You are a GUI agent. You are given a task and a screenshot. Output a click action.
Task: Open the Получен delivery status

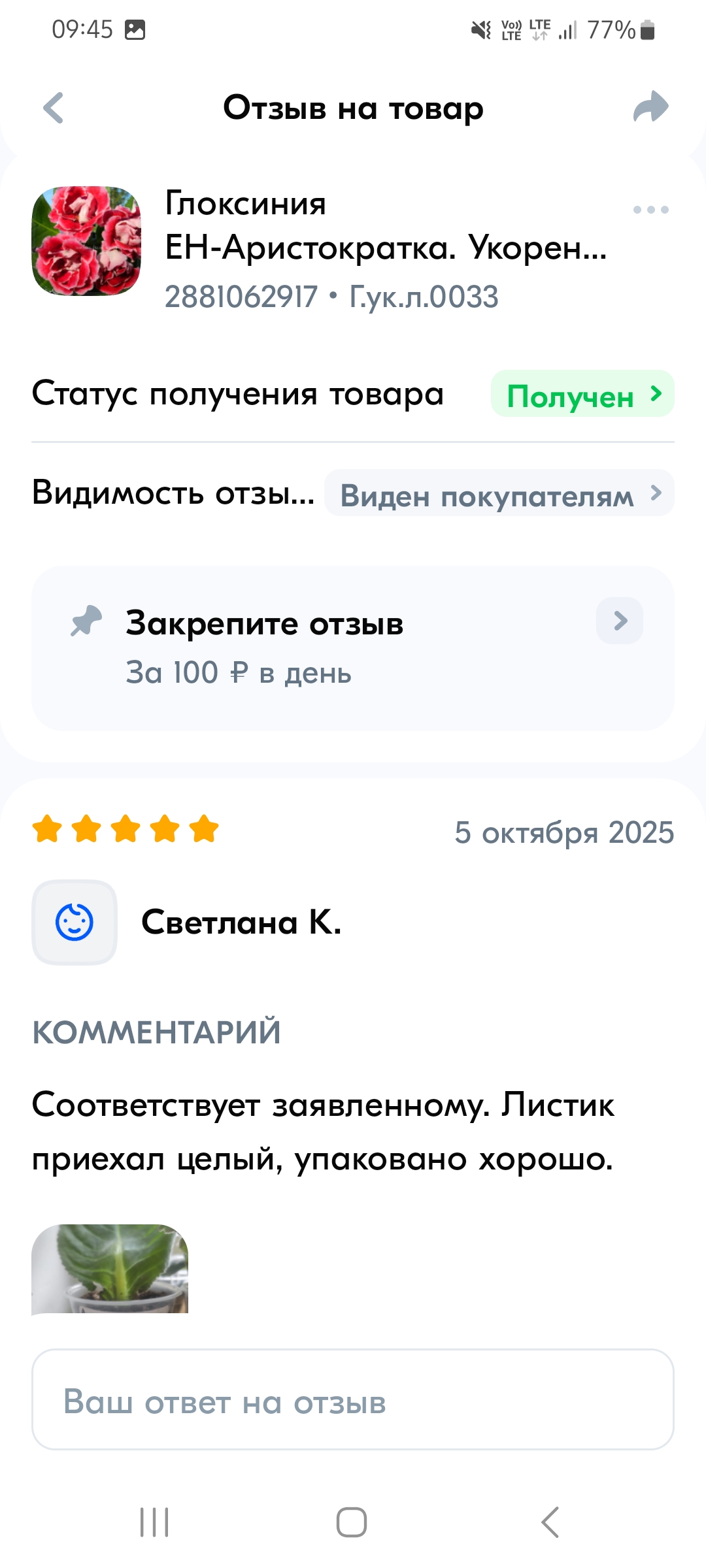[x=582, y=394]
